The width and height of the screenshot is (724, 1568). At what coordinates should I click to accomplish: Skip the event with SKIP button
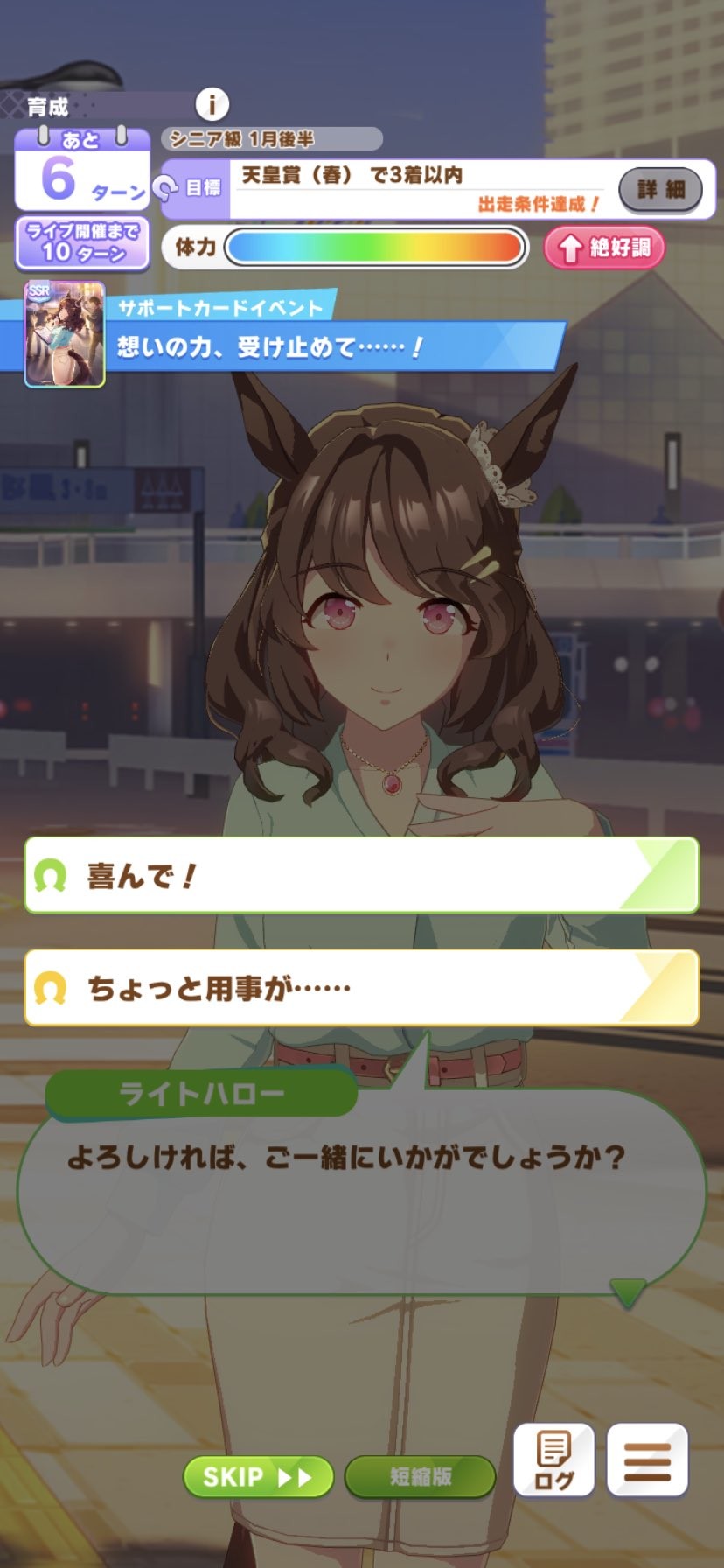click(x=258, y=1477)
